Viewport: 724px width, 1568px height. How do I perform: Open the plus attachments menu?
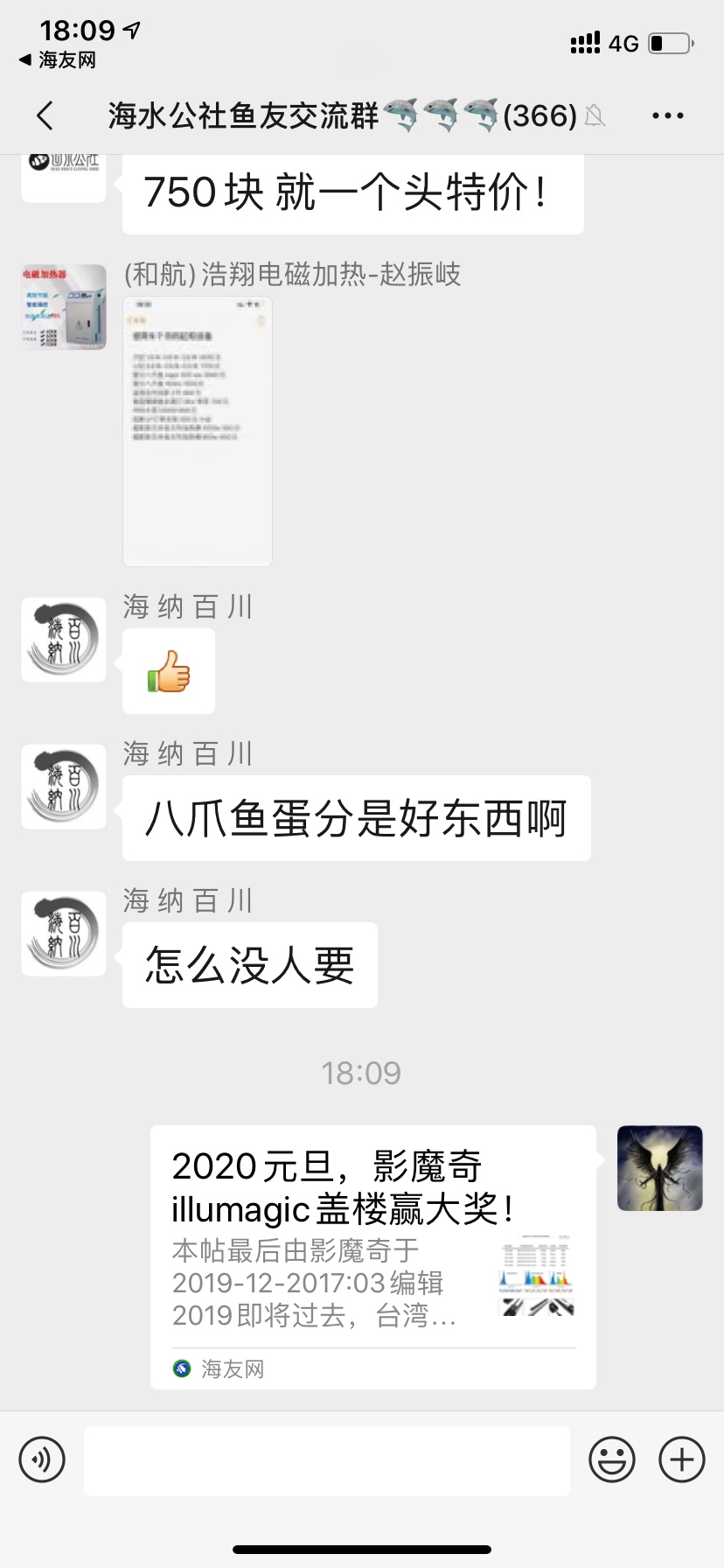pyautogui.click(x=681, y=1459)
